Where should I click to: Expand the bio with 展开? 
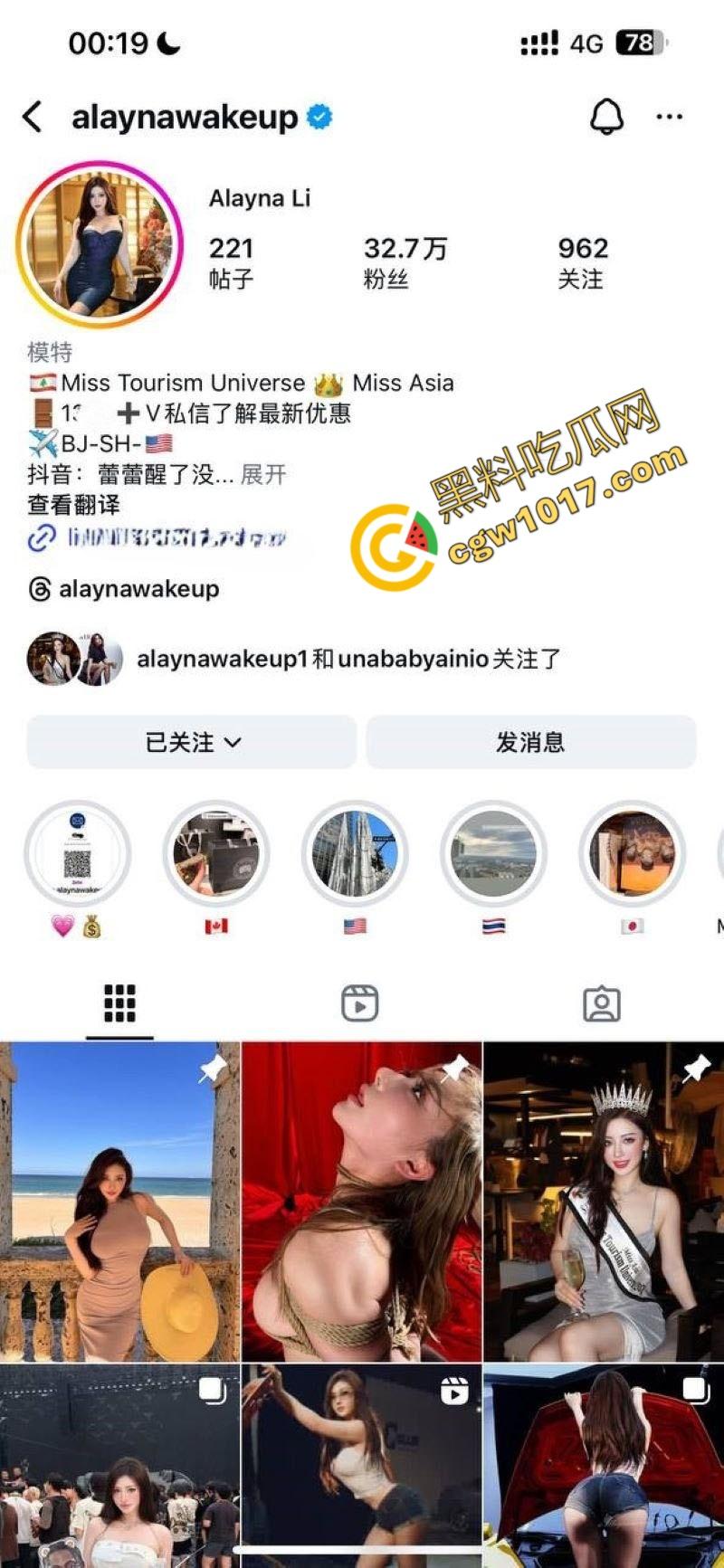(263, 474)
